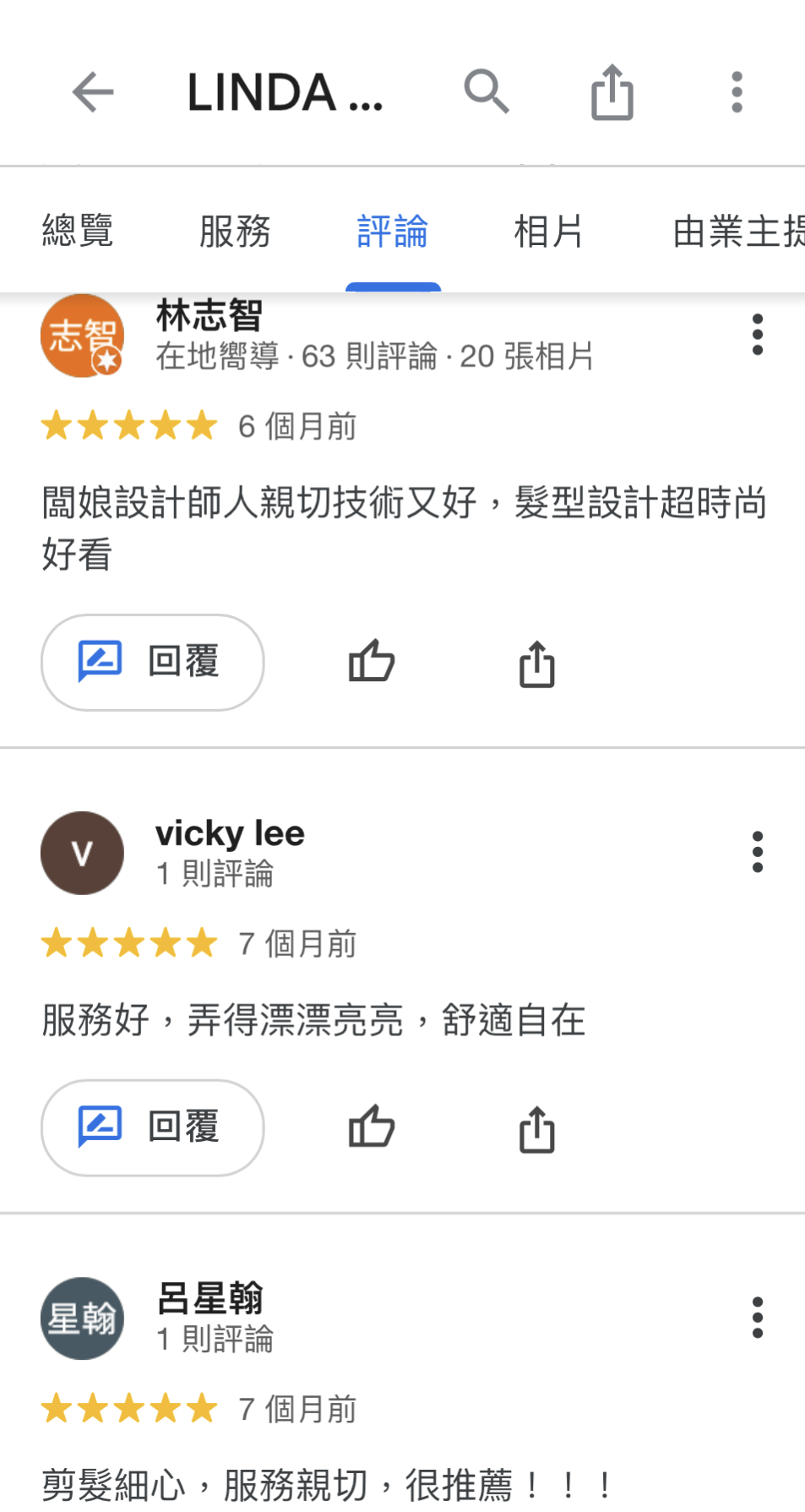This screenshot has height=1512, width=805.
Task: Open more options for 呂星翰's review
Action: click(x=758, y=1318)
